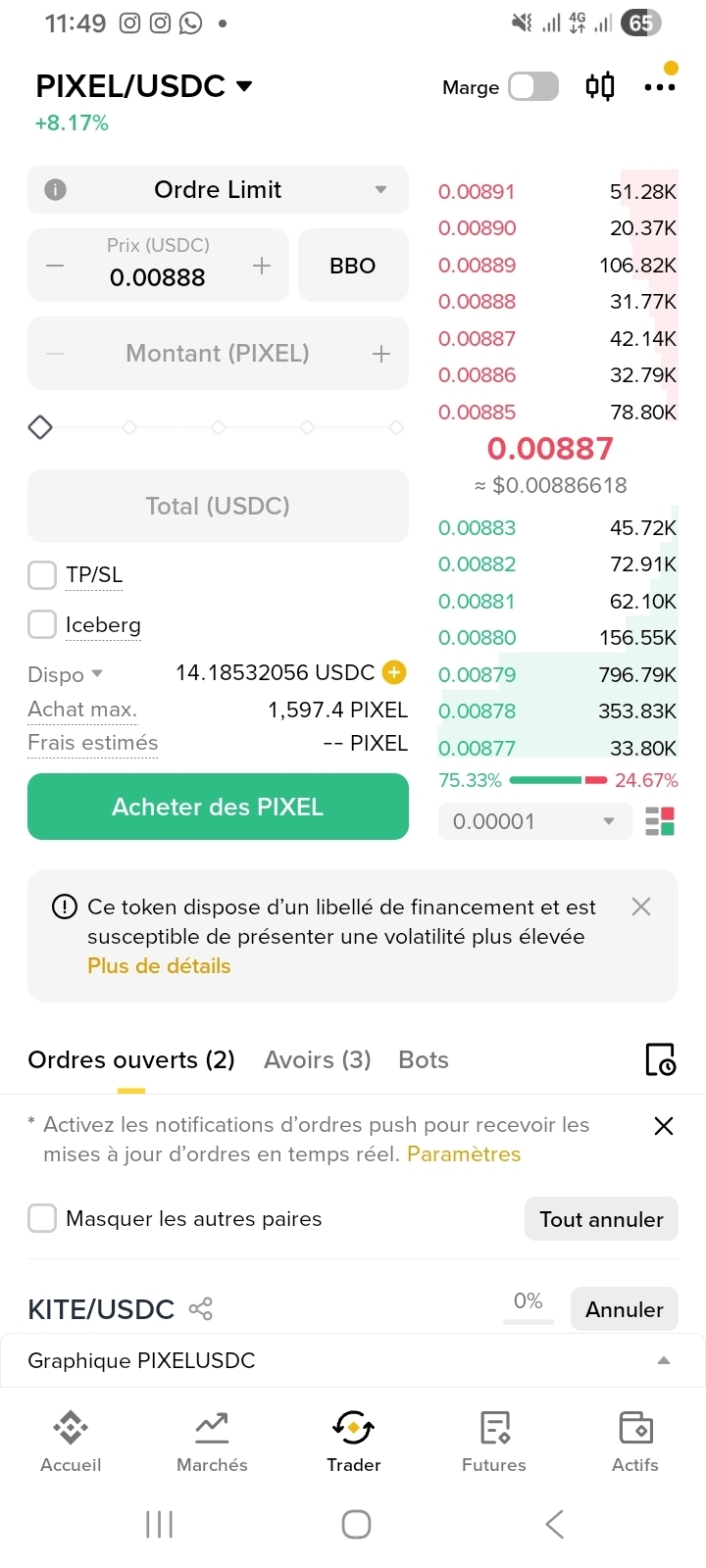Tap the BBO button
Image resolution: width=706 pixels, height=1568 pixels.
(x=353, y=266)
